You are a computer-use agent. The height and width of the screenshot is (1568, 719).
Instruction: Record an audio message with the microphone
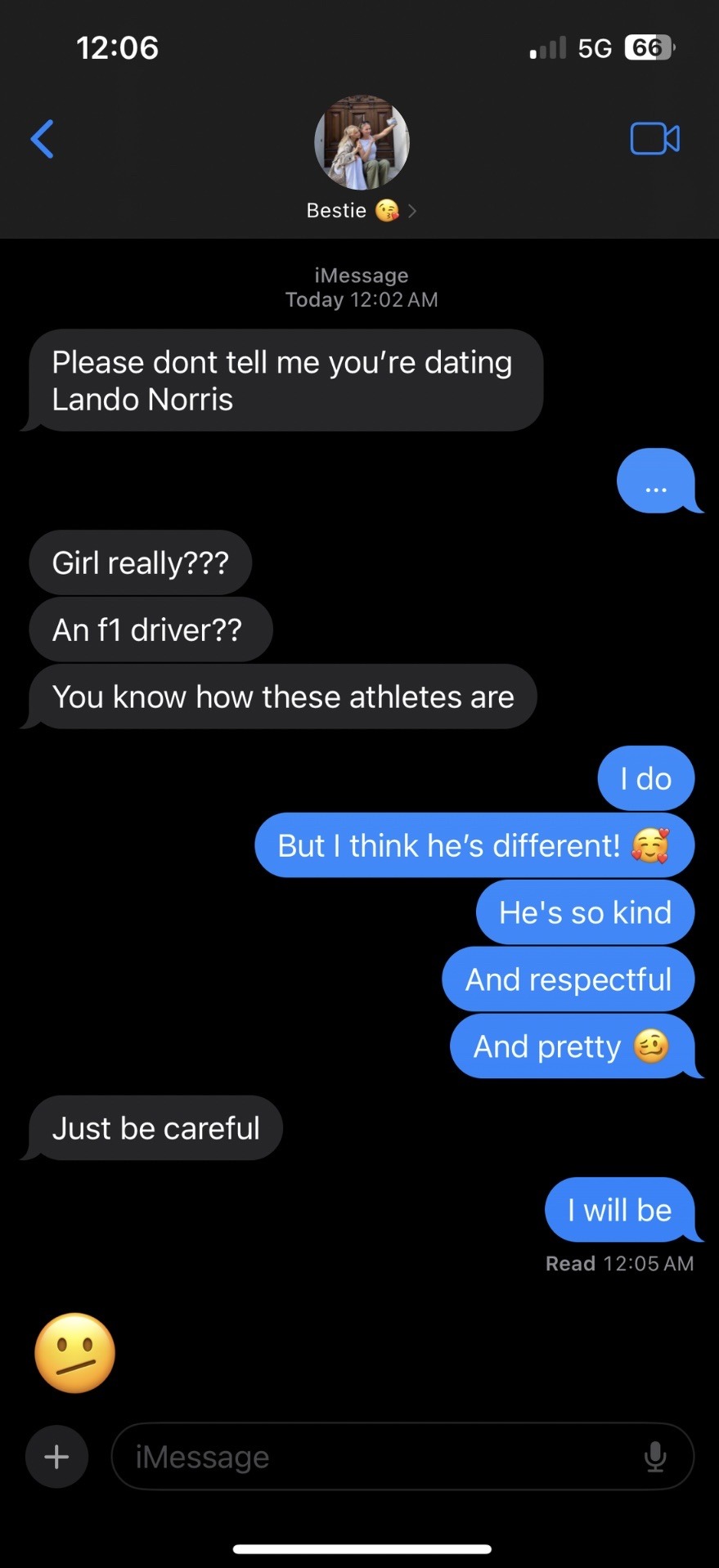click(655, 1456)
